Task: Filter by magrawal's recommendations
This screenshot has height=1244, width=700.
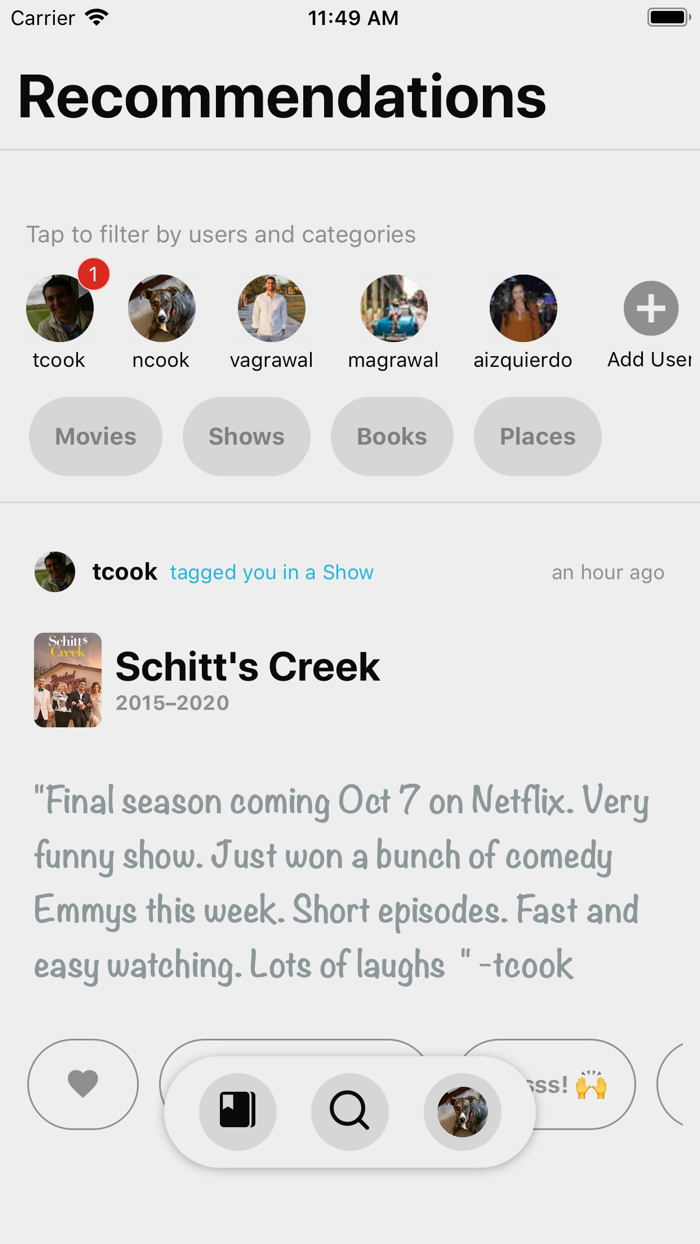Action: (394, 309)
